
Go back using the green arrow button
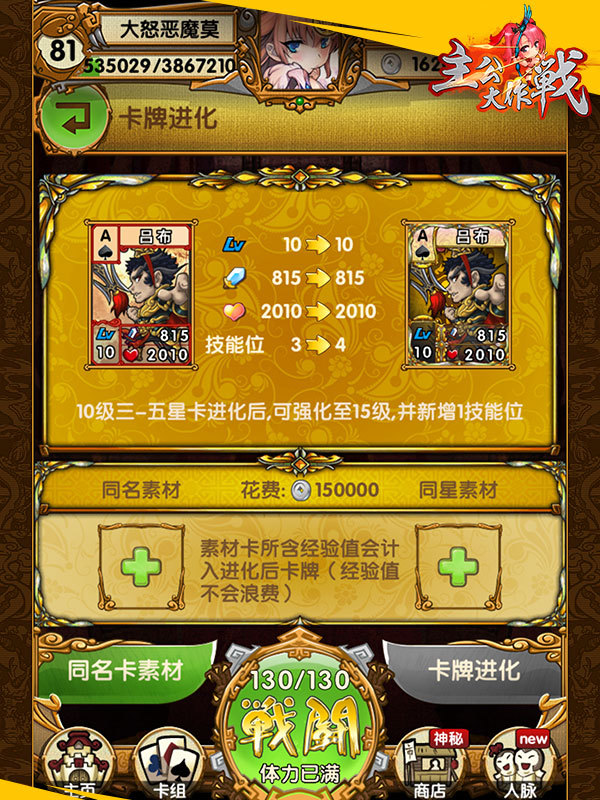tap(74, 119)
